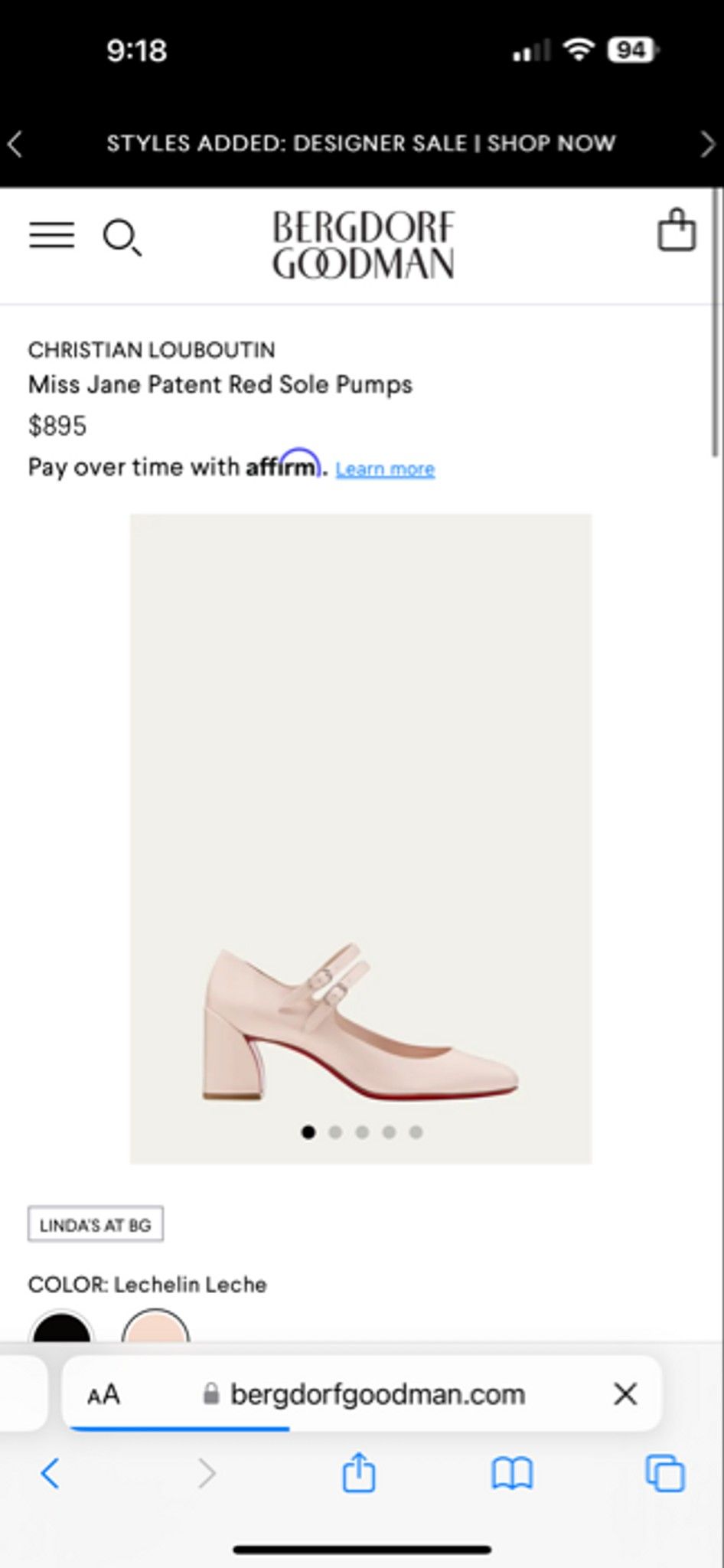
Task: Show the next promo banner message
Action: pyautogui.click(x=708, y=144)
